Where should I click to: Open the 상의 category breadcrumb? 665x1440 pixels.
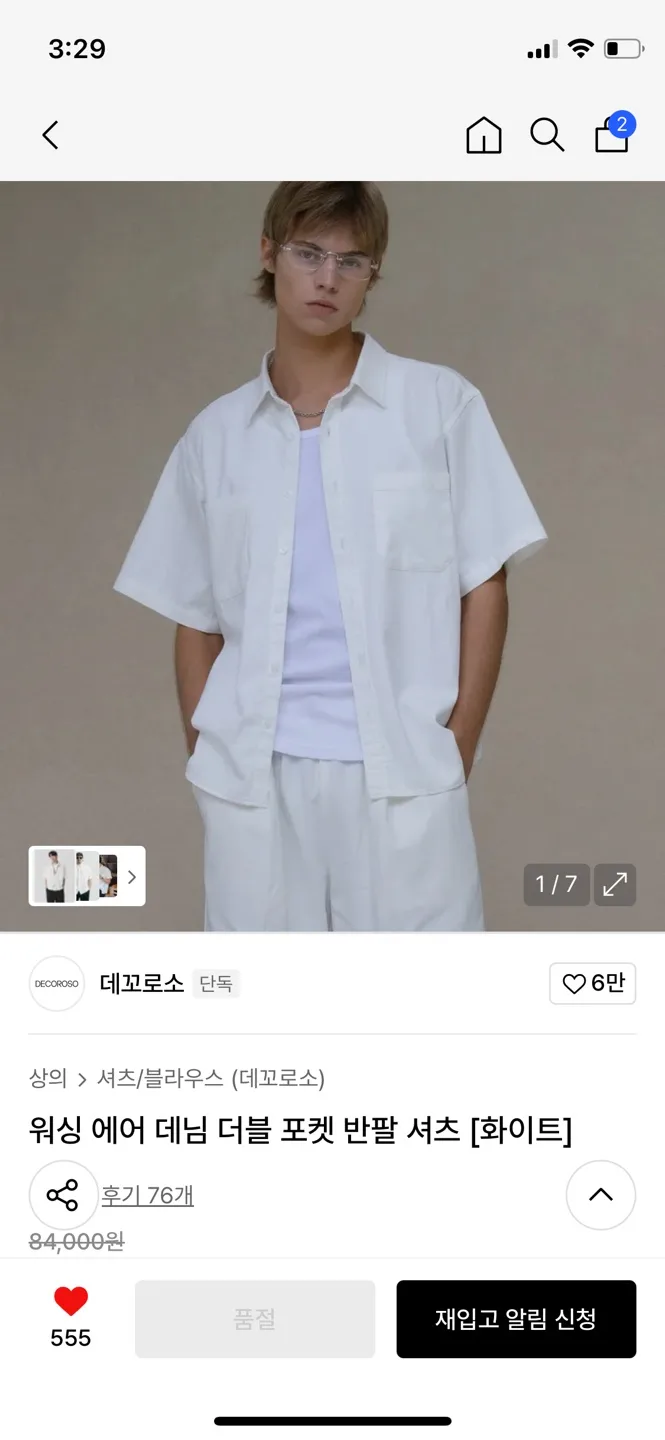pyautogui.click(x=48, y=1078)
